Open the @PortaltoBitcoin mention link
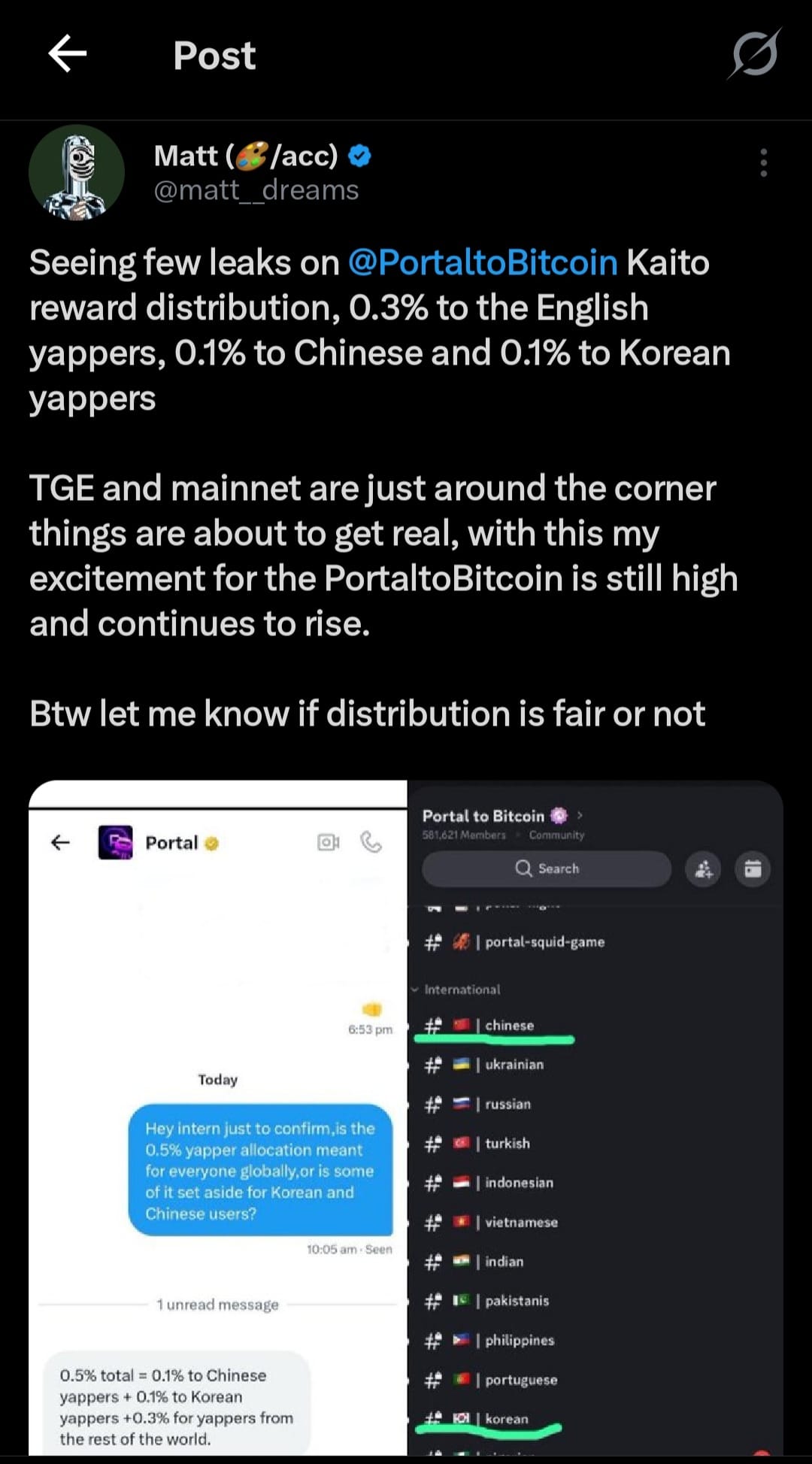 click(483, 262)
